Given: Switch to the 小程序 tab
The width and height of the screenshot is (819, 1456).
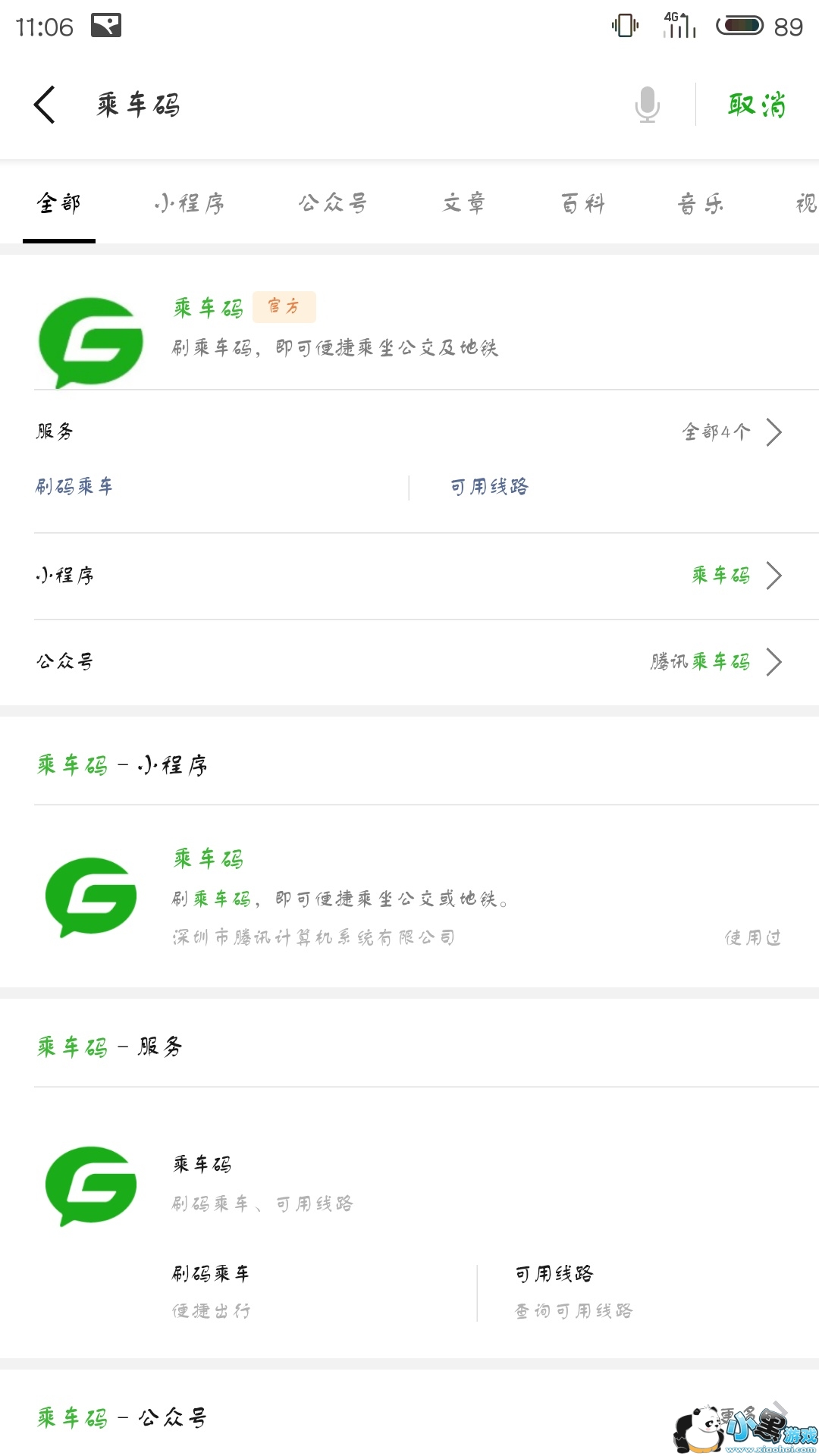Looking at the screenshot, I should (189, 203).
